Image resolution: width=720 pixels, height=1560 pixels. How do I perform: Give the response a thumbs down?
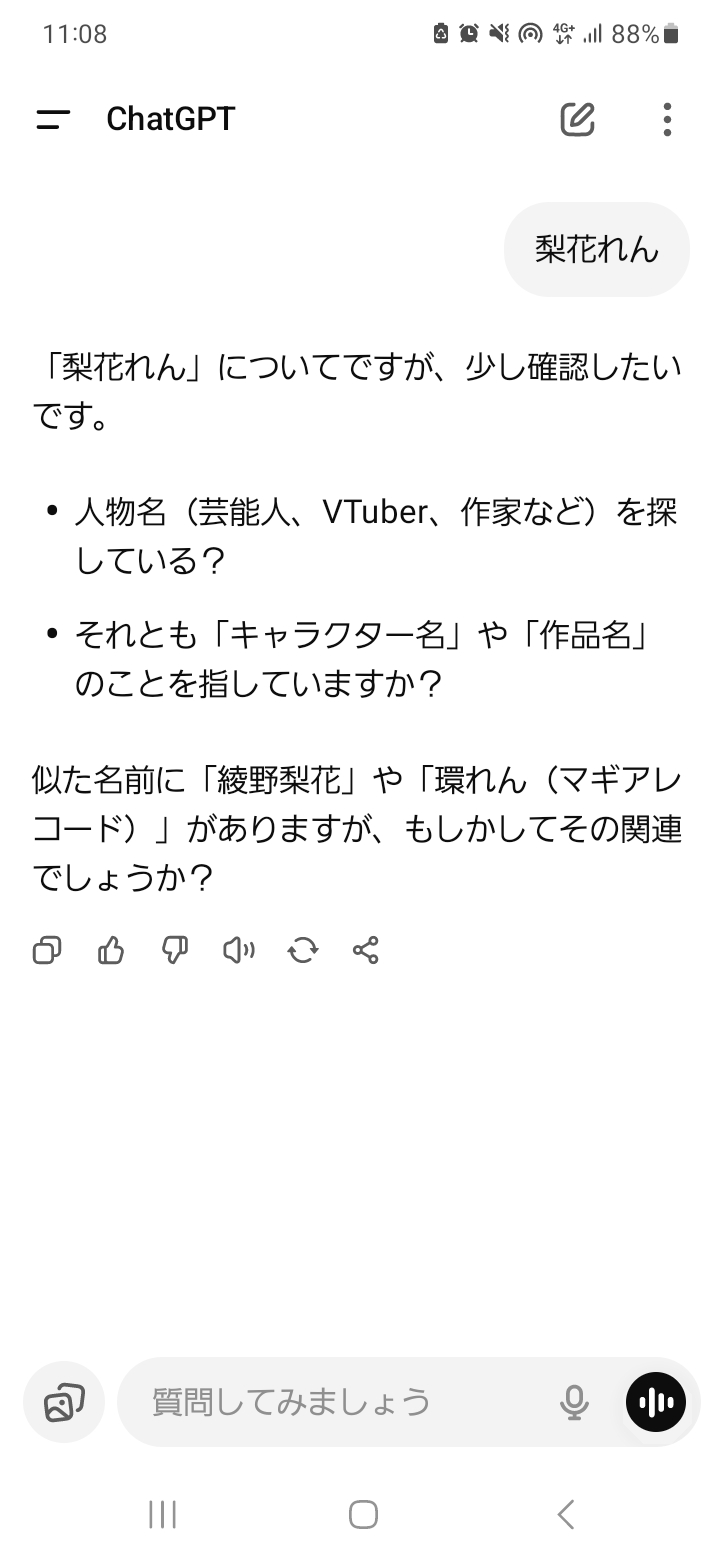175,950
